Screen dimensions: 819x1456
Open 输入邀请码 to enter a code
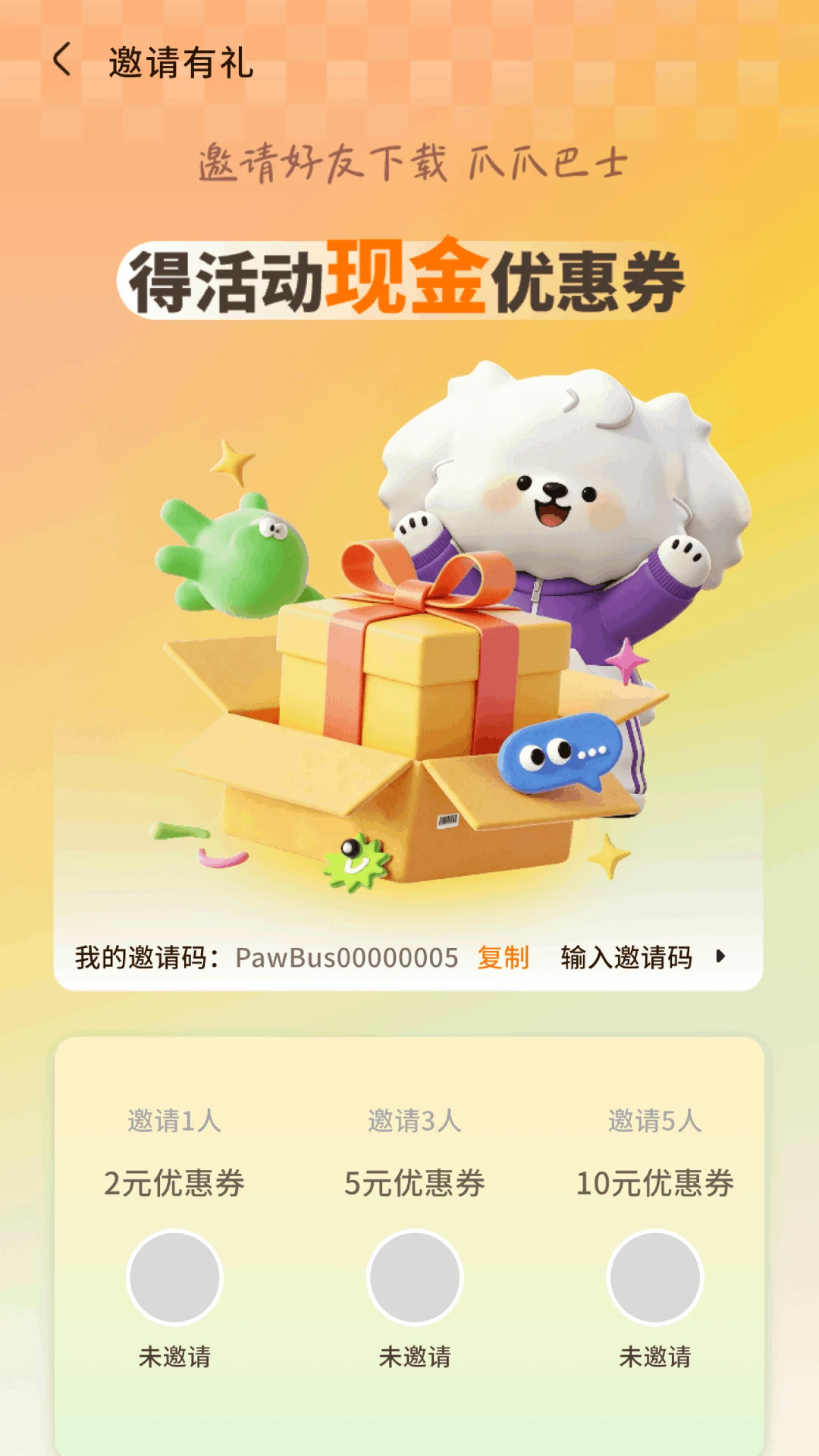point(643,957)
